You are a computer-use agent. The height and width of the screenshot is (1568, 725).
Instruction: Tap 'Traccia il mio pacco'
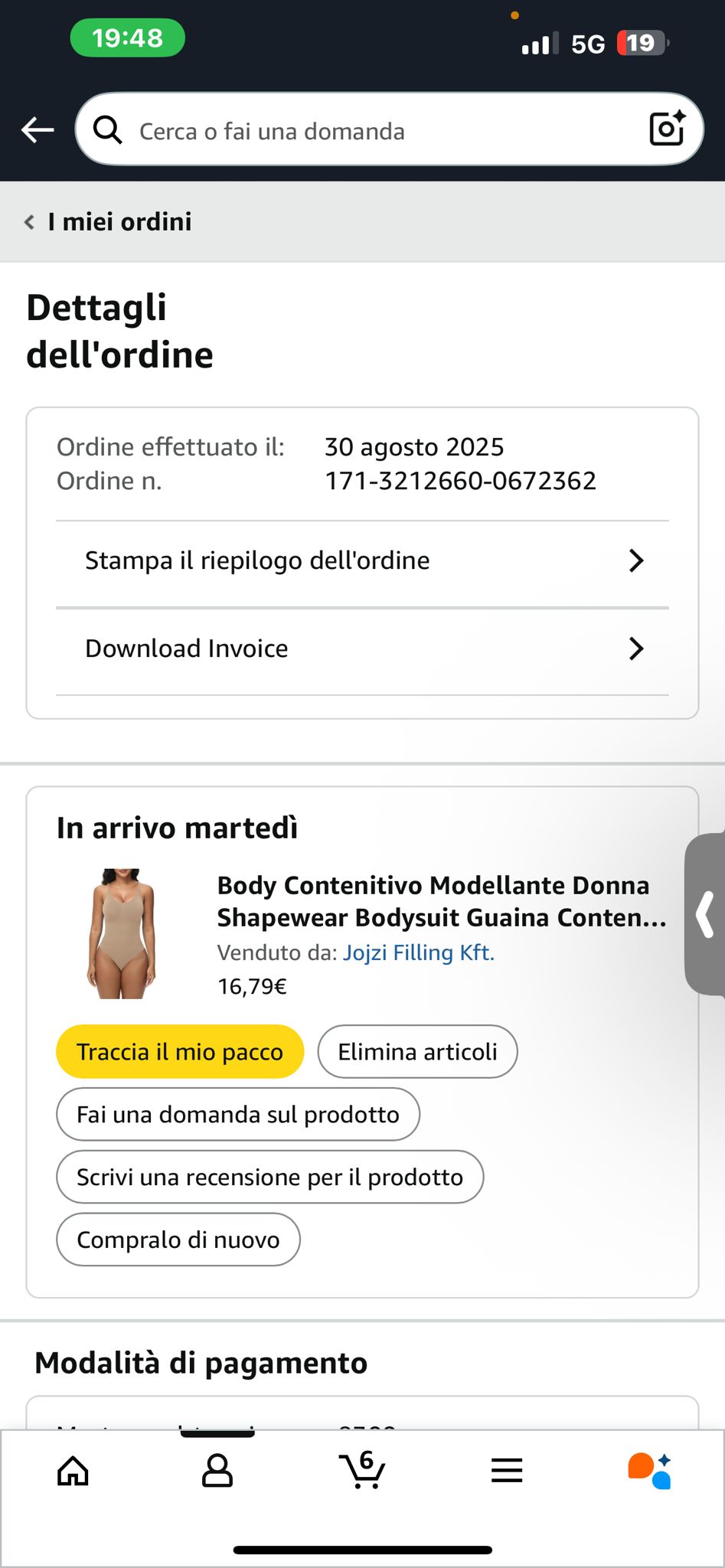(x=180, y=1052)
